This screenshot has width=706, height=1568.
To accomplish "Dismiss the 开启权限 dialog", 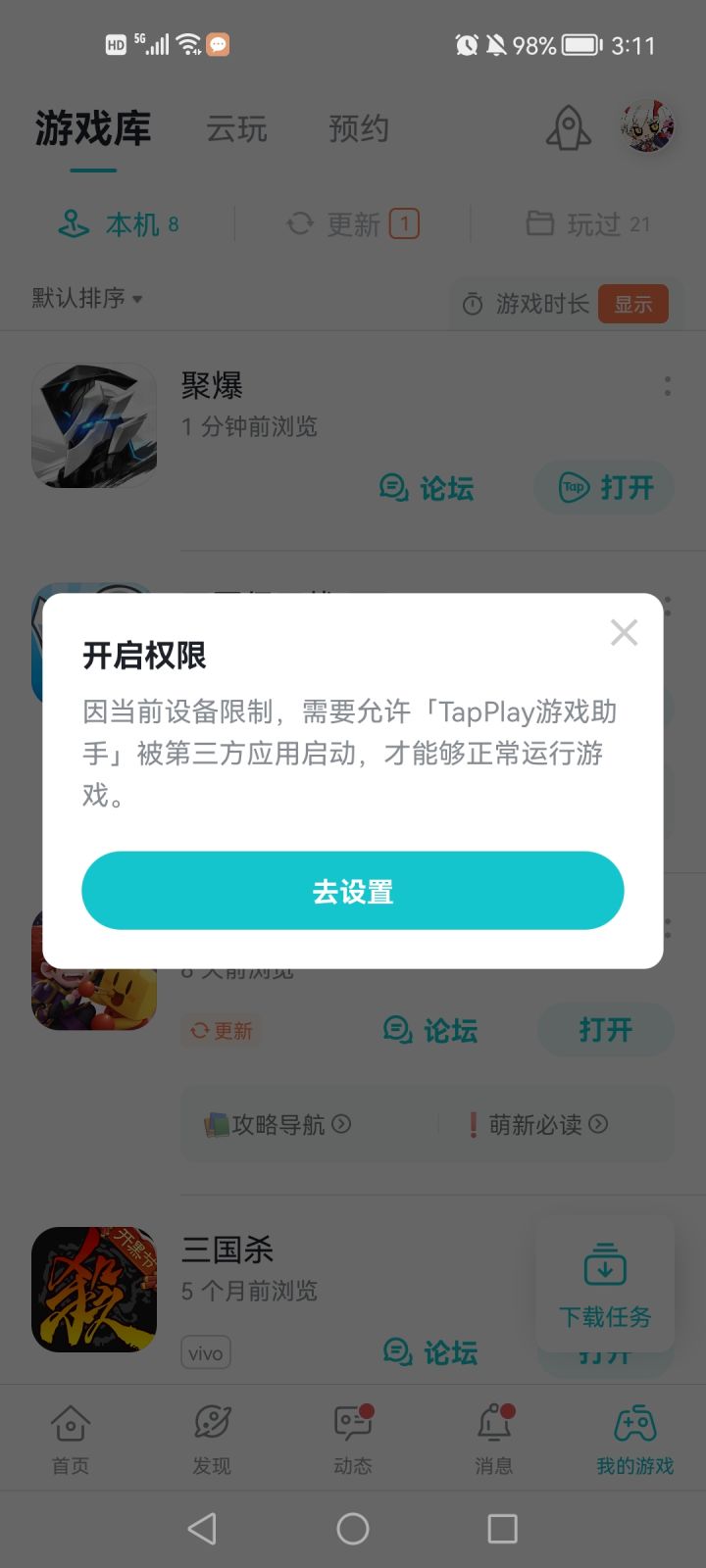I will 624,632.
